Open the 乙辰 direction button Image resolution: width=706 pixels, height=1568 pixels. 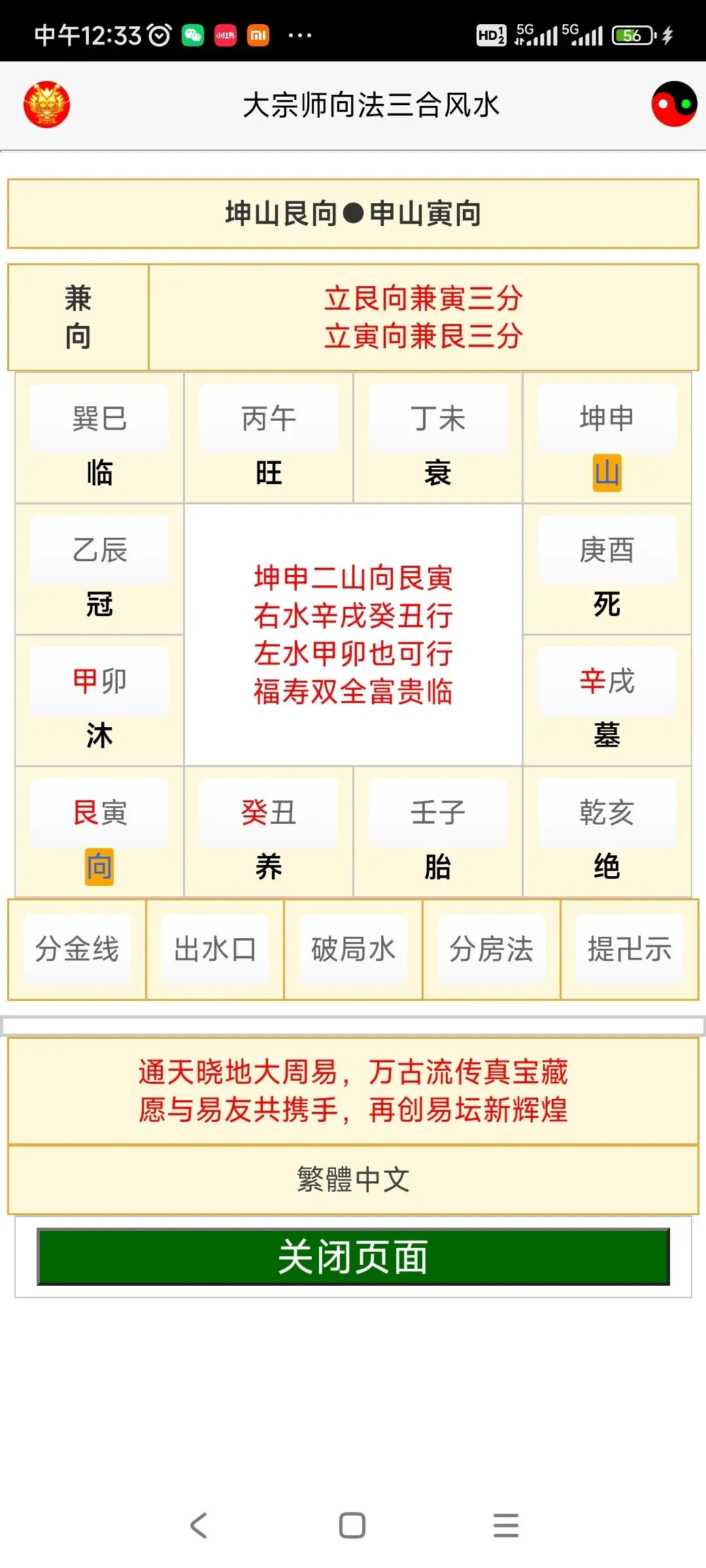[x=99, y=550]
